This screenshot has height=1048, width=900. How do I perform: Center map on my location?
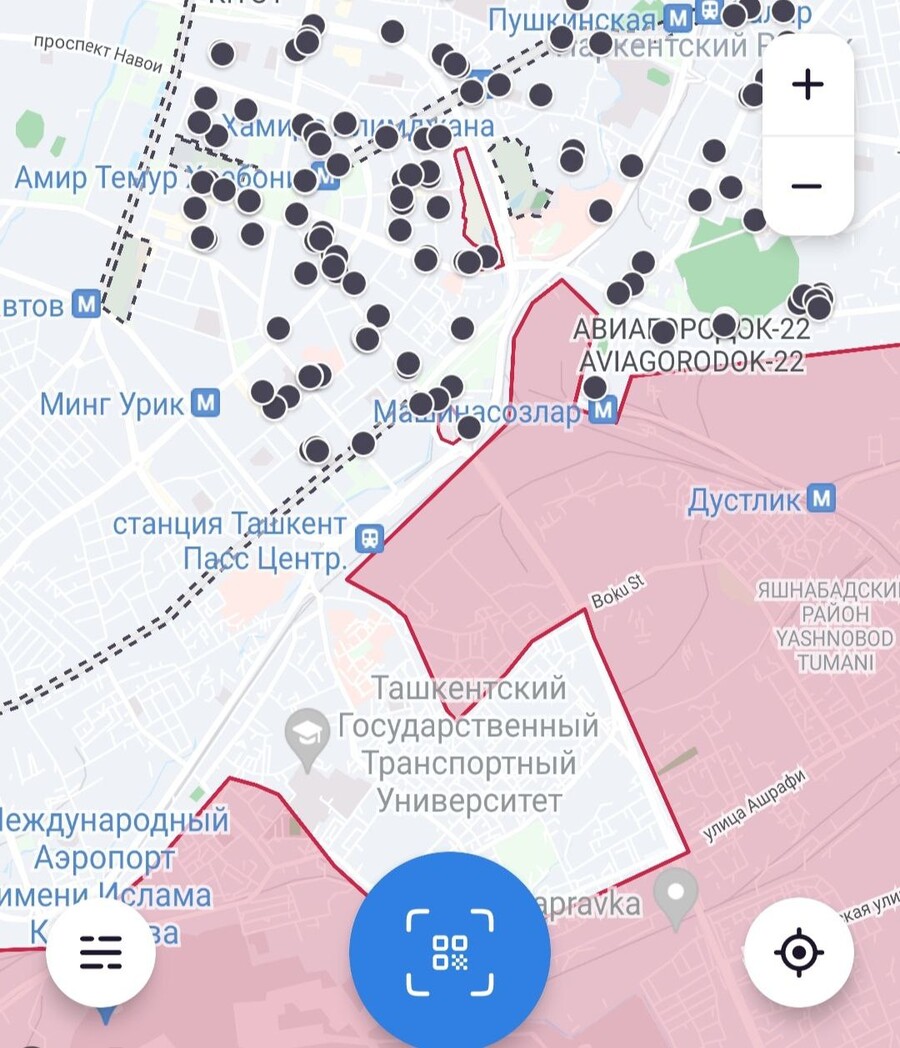[798, 951]
